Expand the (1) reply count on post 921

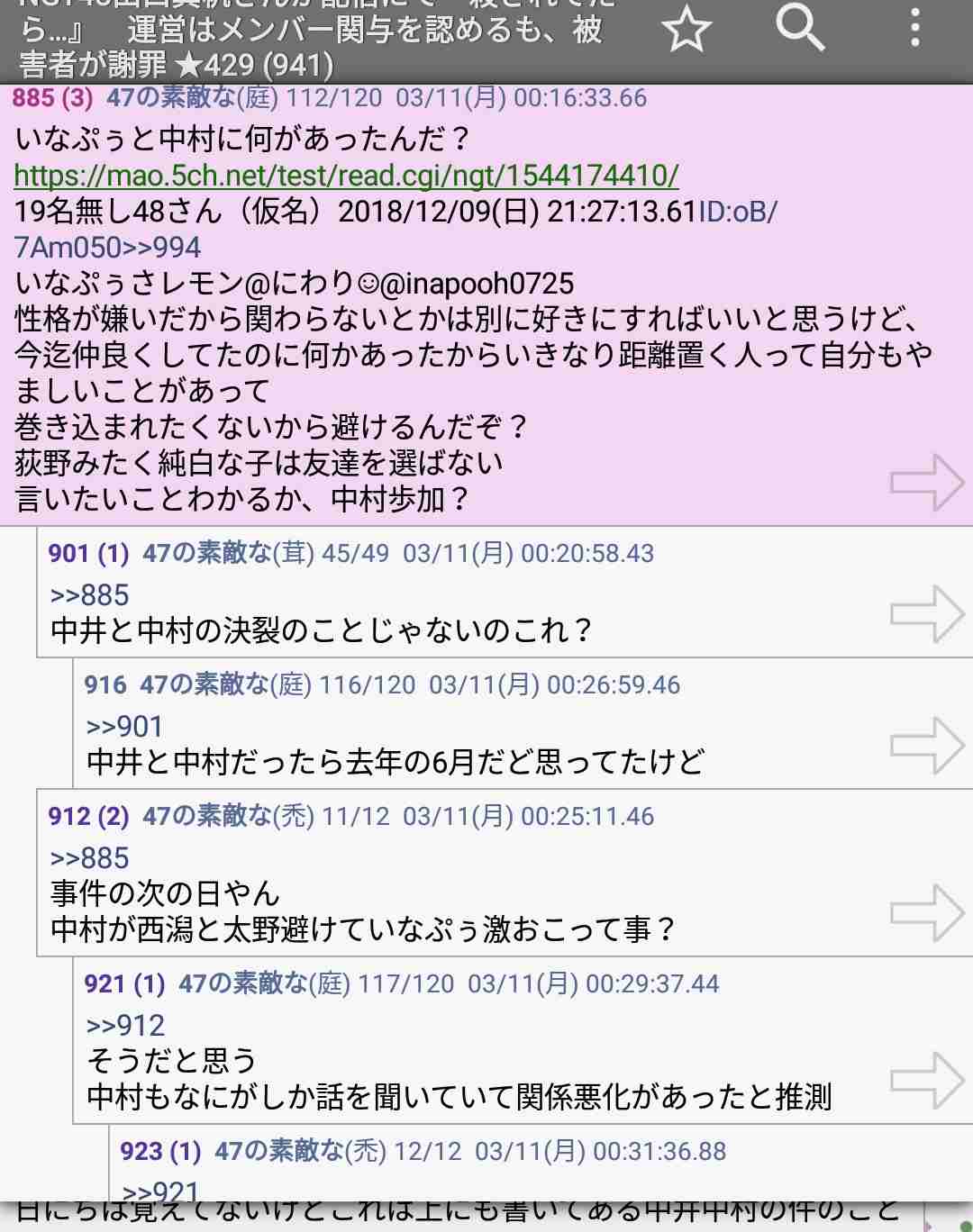(x=147, y=985)
